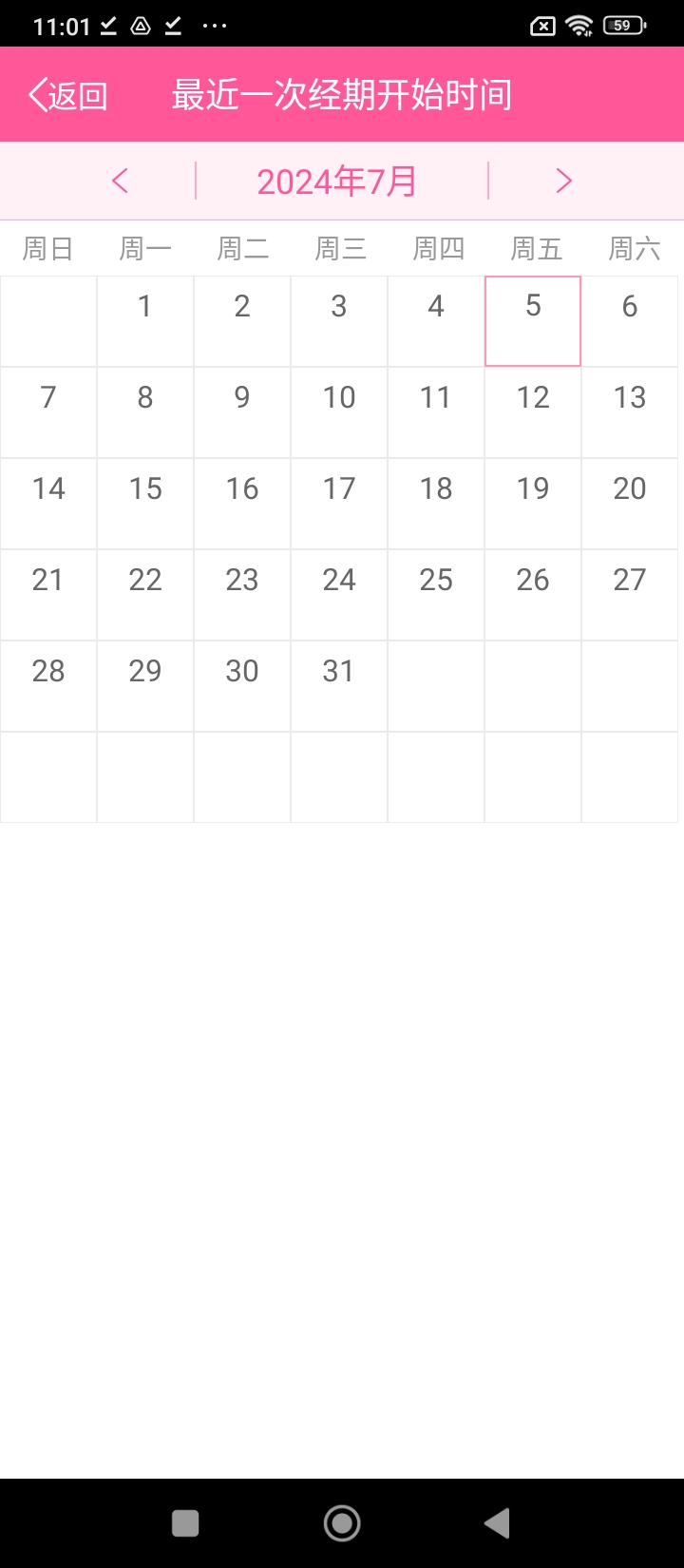Pick July 25 on the calendar

tap(436, 594)
